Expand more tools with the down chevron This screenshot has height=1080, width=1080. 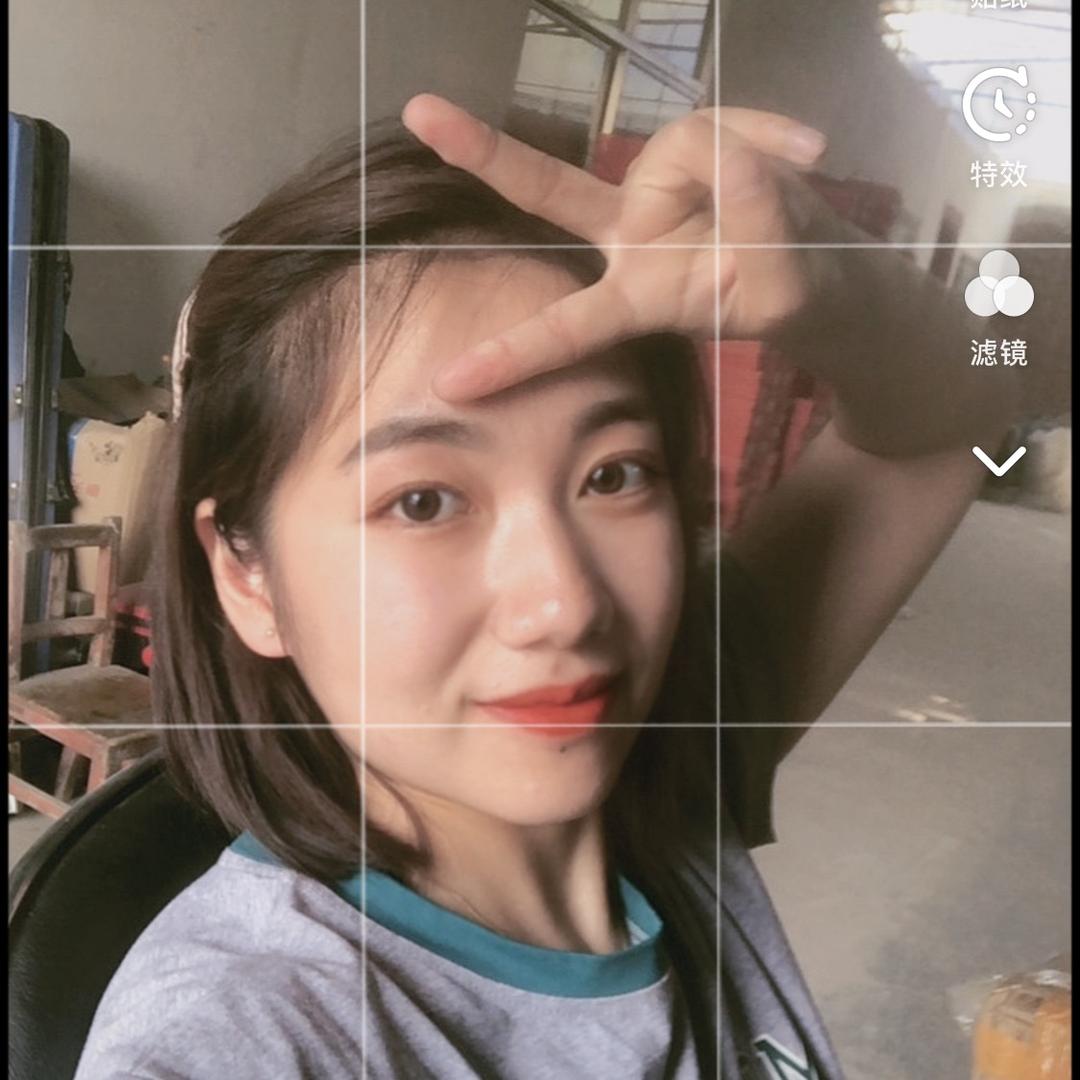point(999,460)
